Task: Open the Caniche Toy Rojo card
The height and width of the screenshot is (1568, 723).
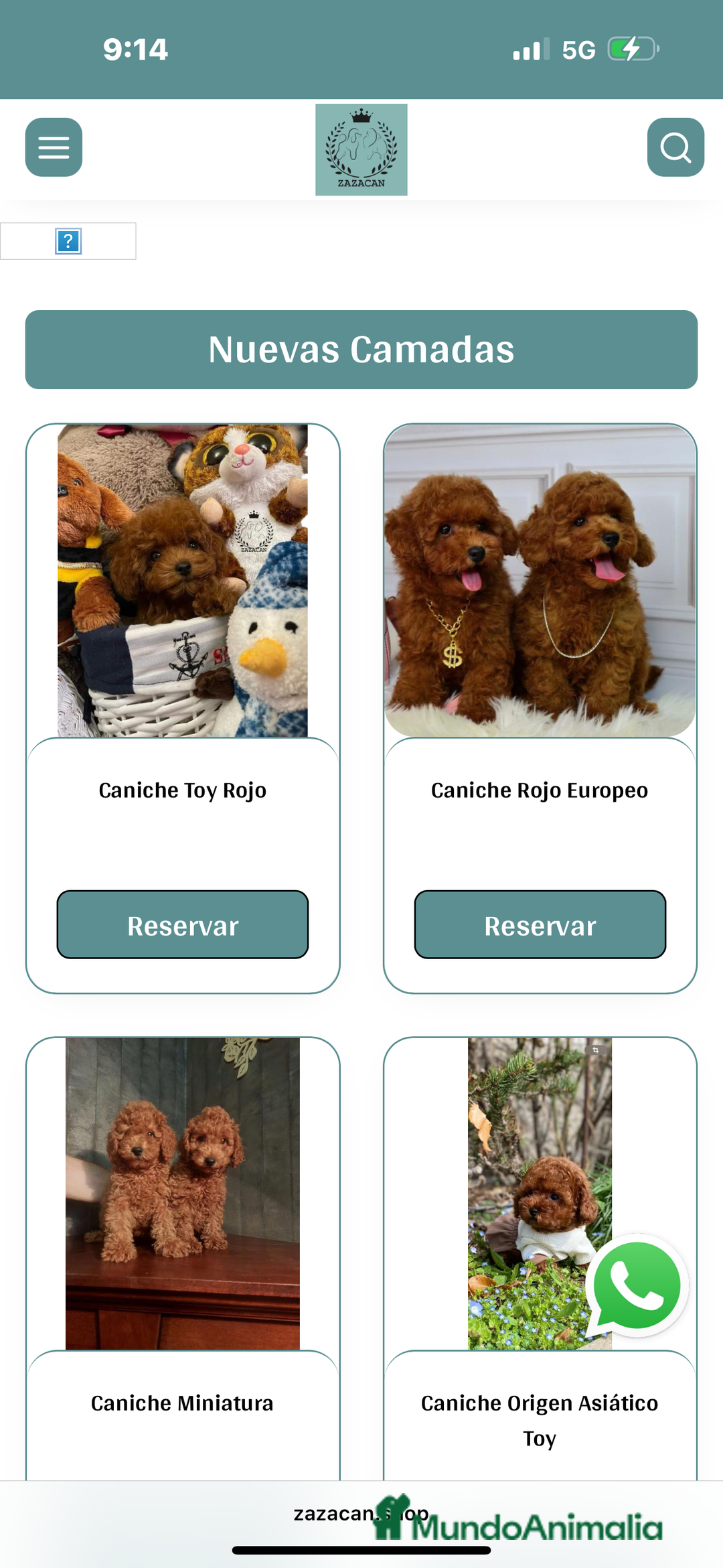Action: (183, 790)
